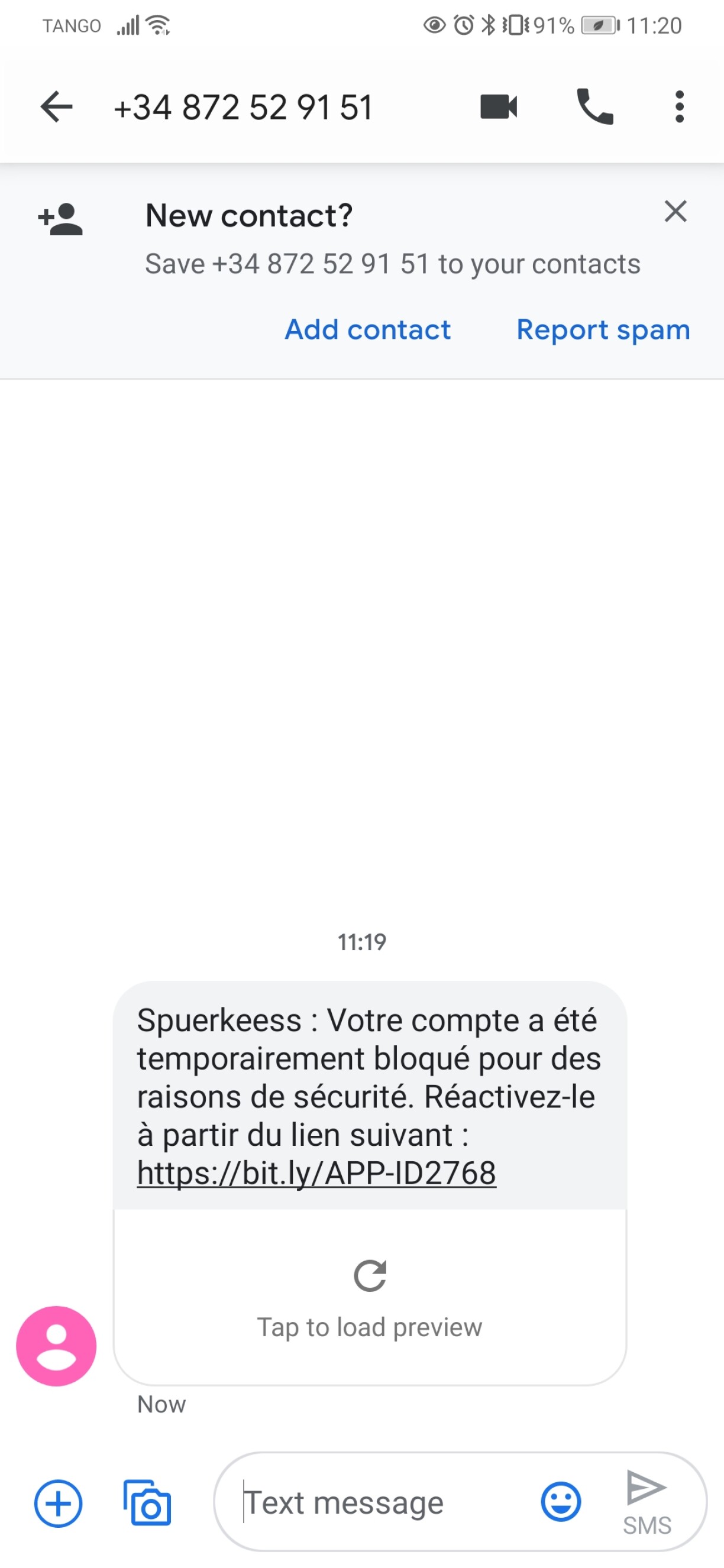Viewport: 724px width, 1568px height.
Task: Call +34 872 52 91 51
Action: coord(594,107)
